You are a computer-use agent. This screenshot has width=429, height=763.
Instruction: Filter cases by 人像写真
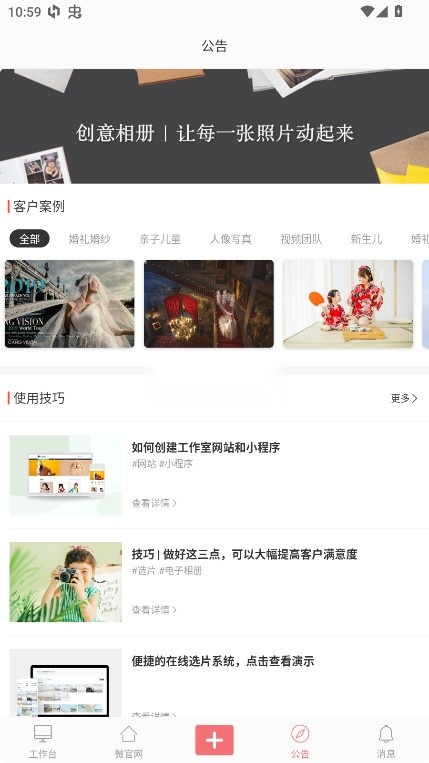(231, 239)
